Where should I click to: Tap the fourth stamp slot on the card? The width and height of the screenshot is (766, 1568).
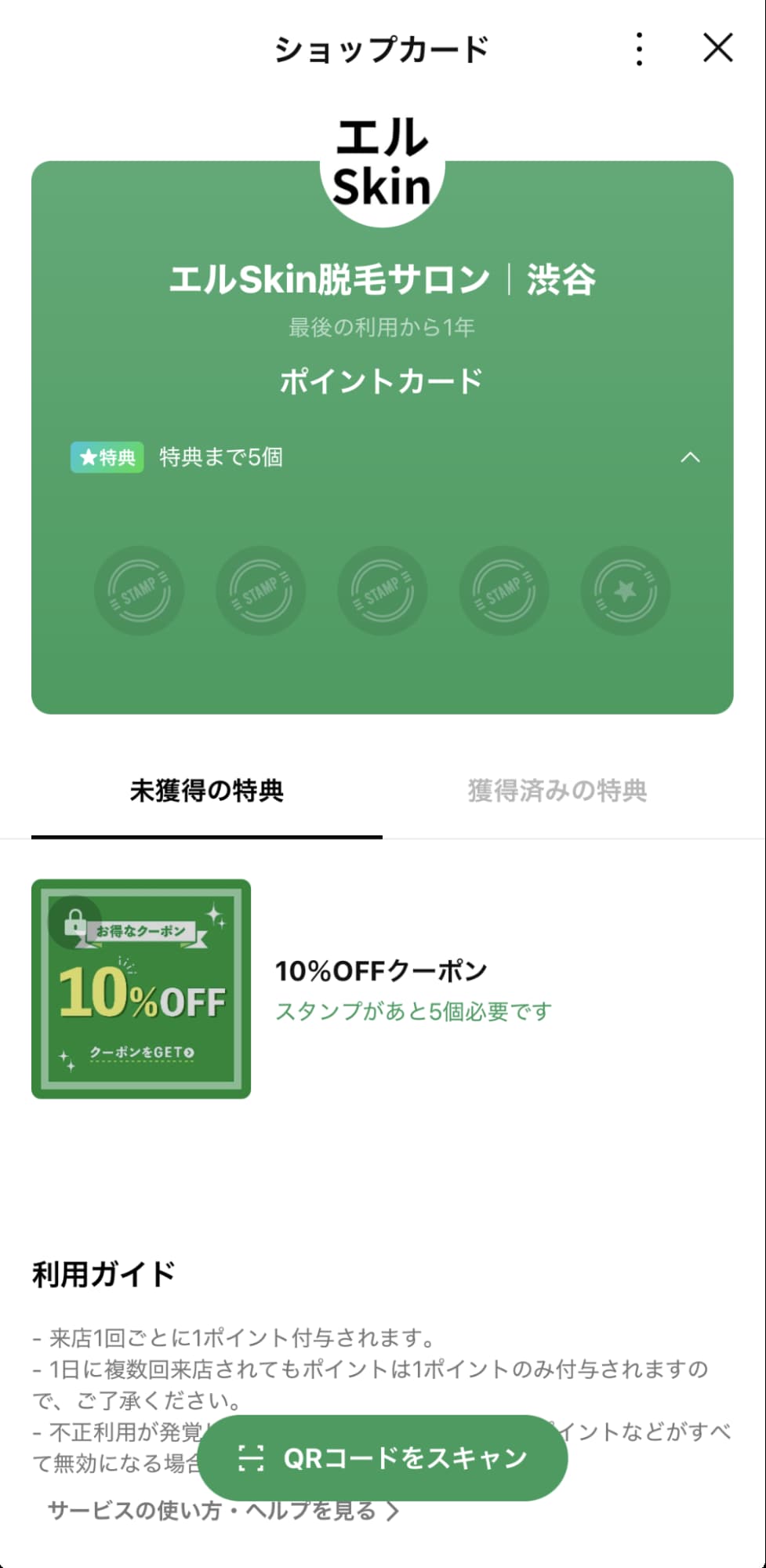[503, 591]
